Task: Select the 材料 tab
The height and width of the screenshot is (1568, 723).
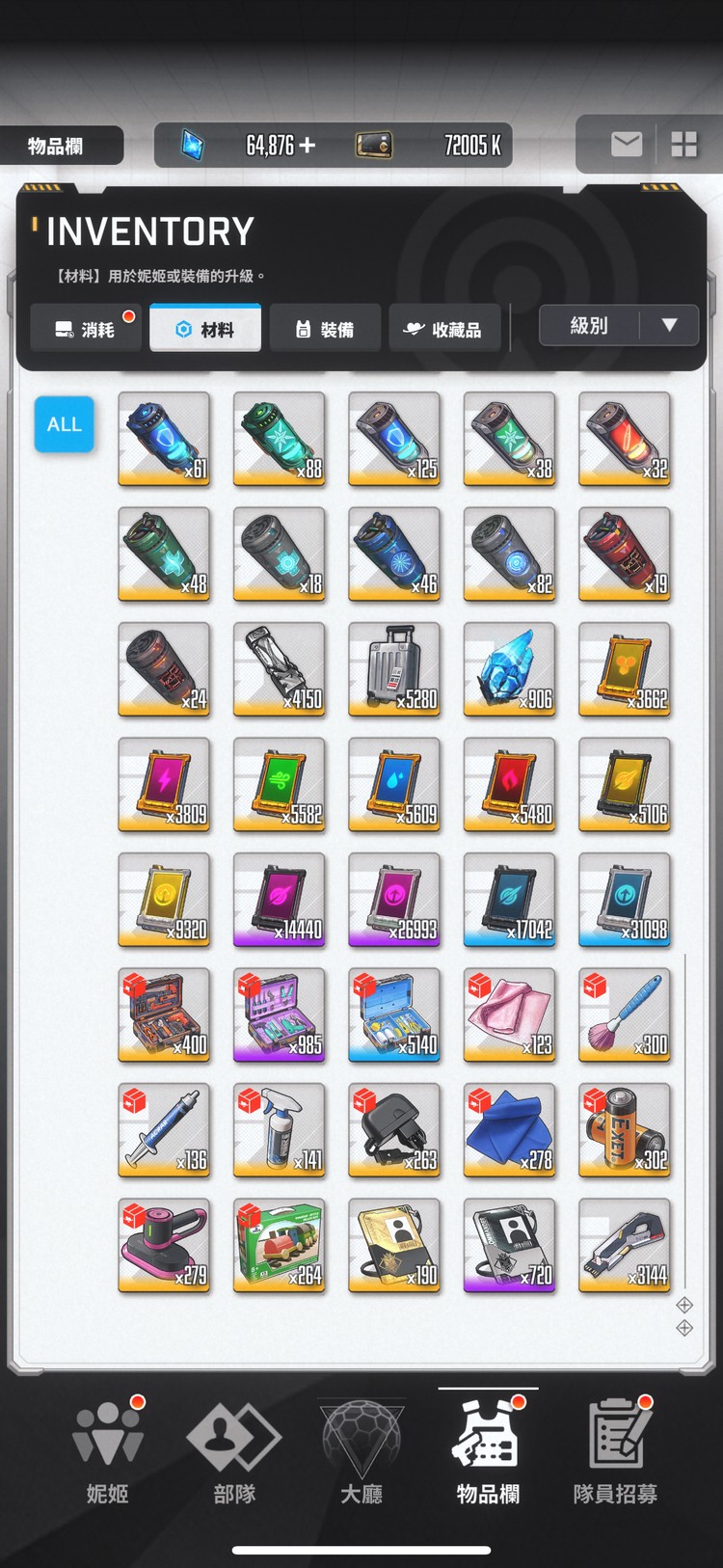Action: [x=205, y=330]
